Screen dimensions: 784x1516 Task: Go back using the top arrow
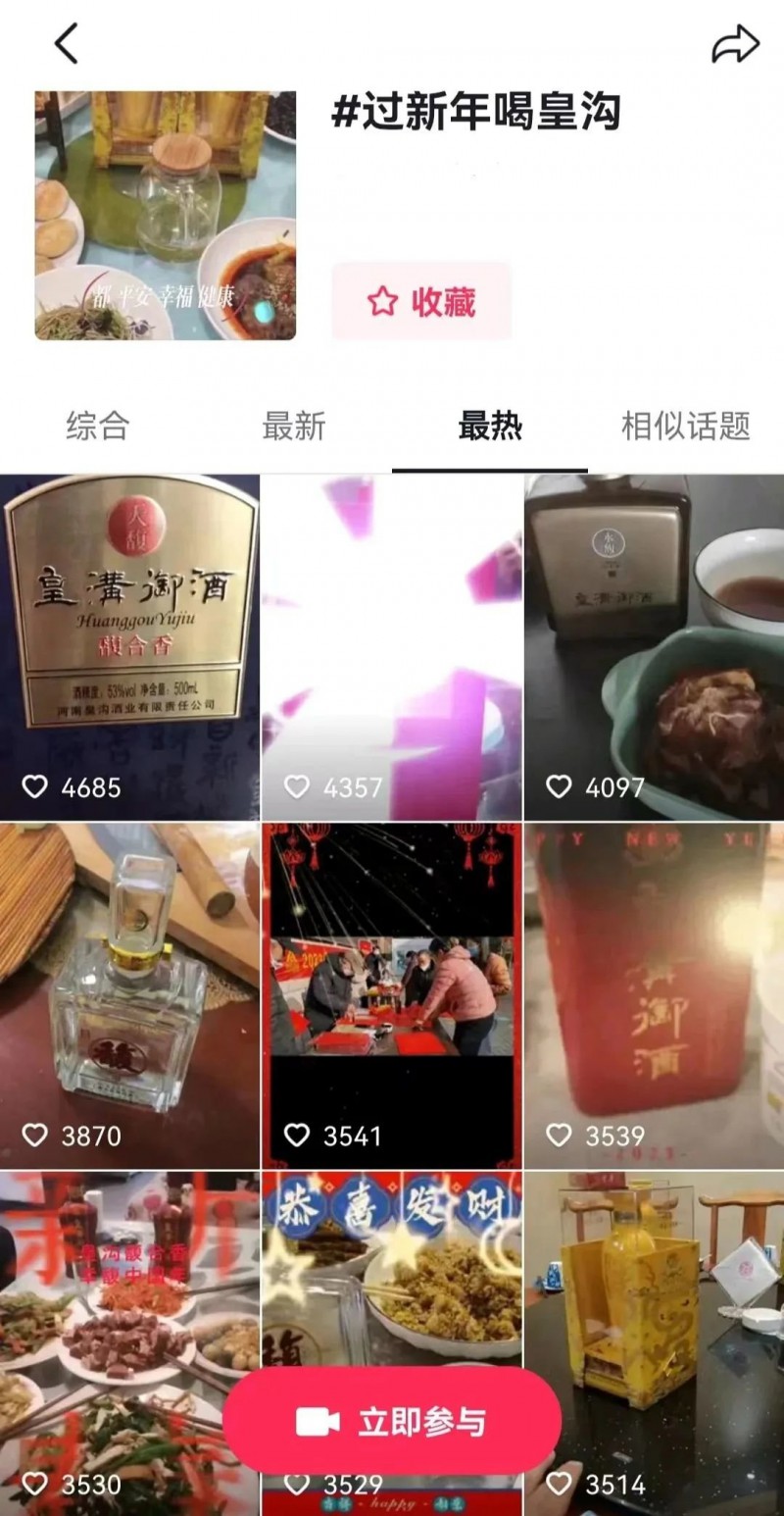(66, 45)
